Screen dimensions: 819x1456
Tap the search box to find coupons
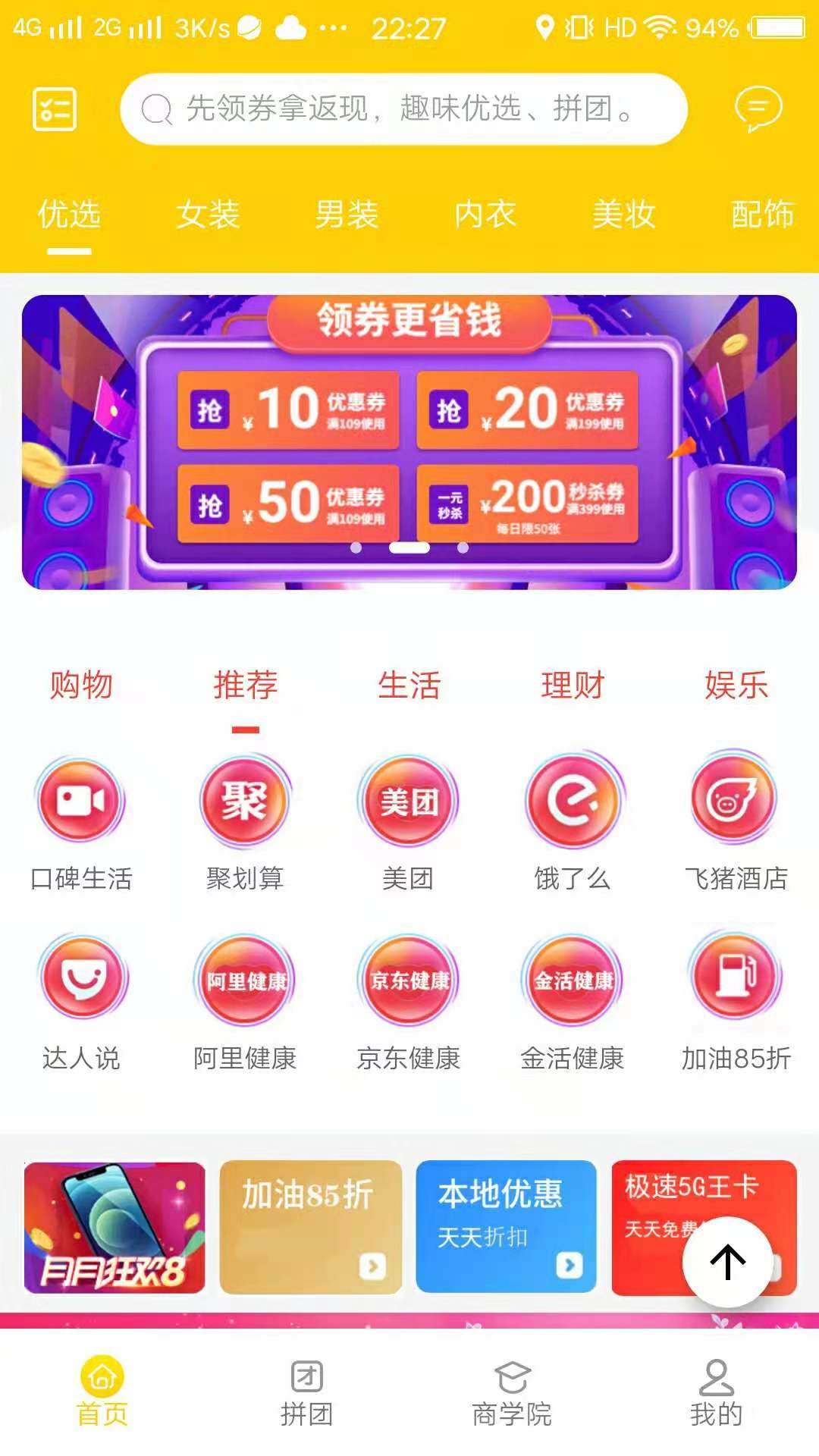pyautogui.click(x=403, y=109)
